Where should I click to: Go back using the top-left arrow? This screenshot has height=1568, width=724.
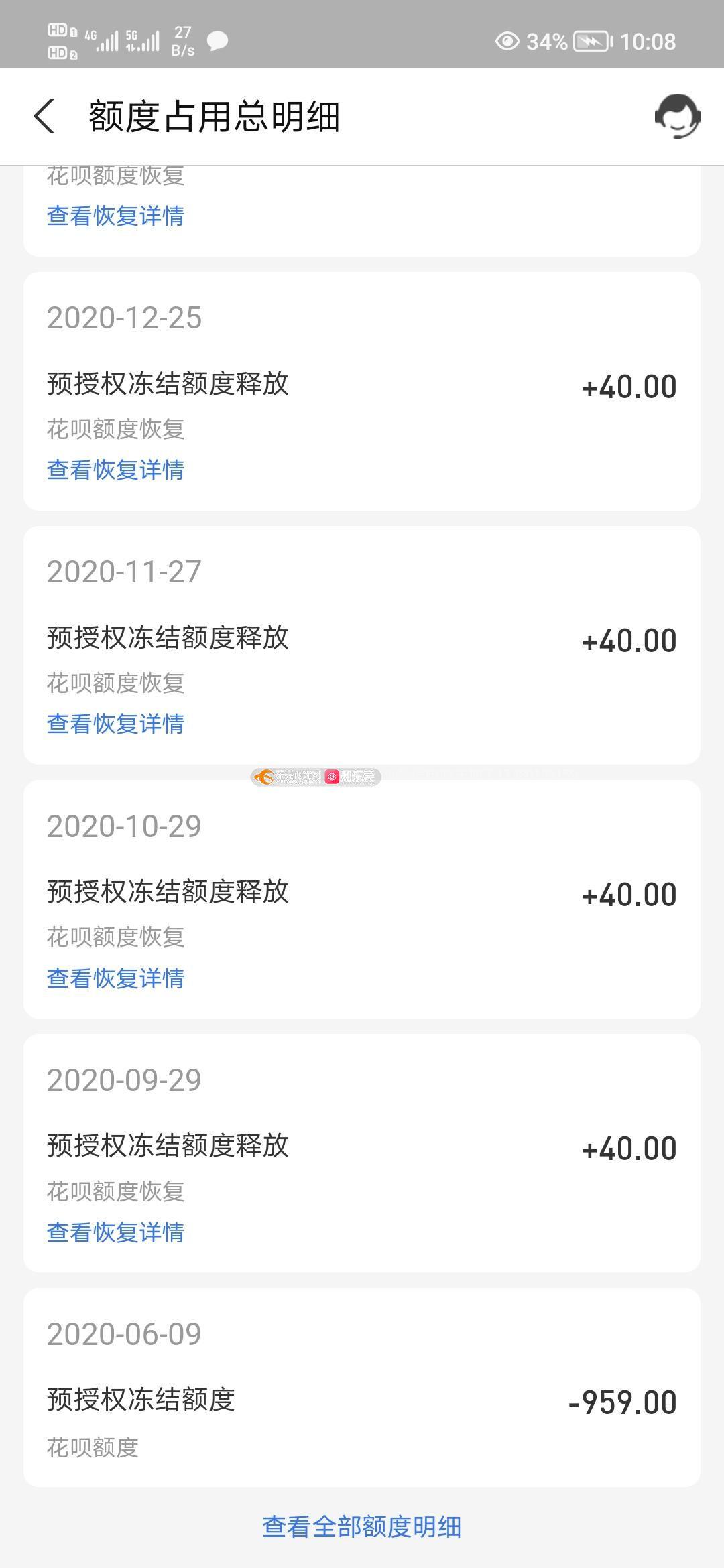point(44,117)
